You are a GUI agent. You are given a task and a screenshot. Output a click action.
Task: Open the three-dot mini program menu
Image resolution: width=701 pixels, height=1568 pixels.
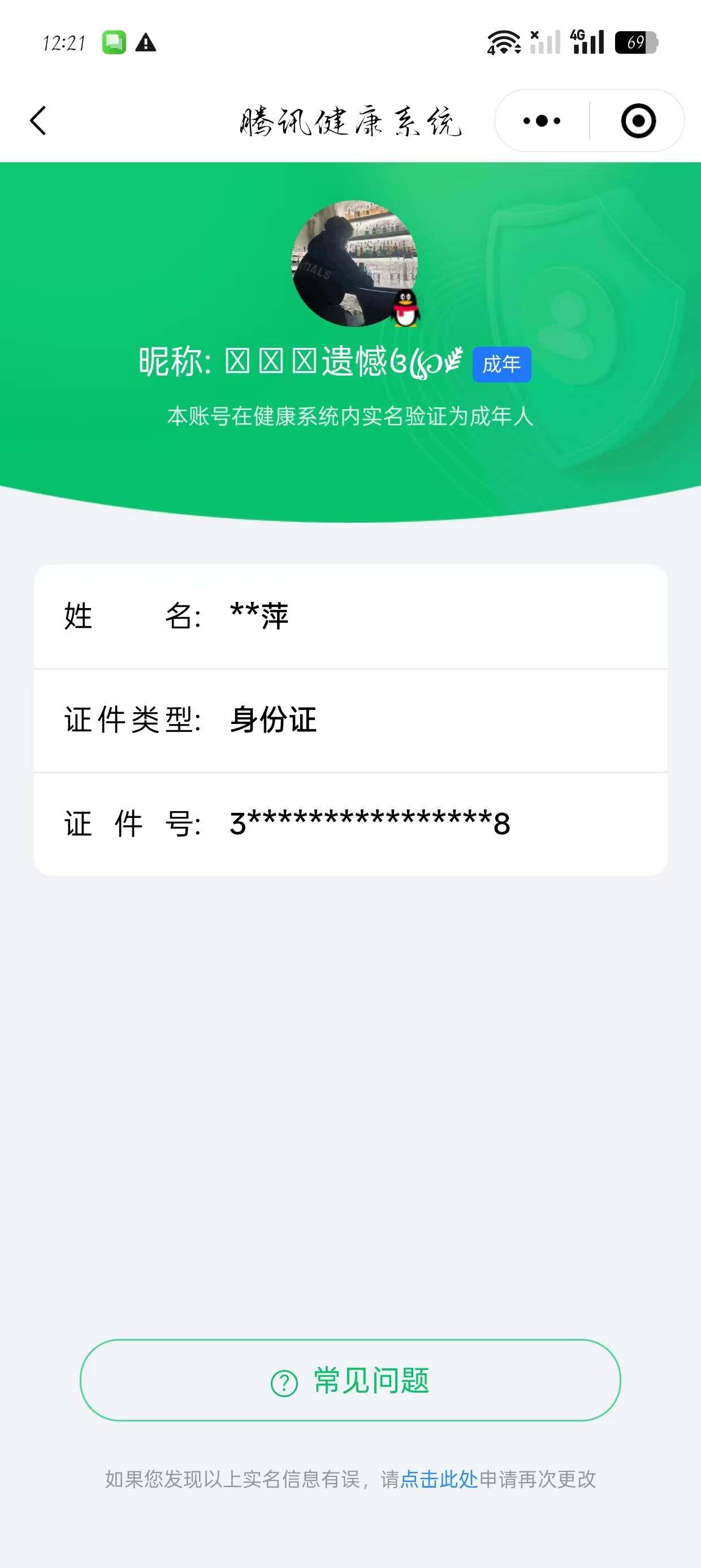542,120
